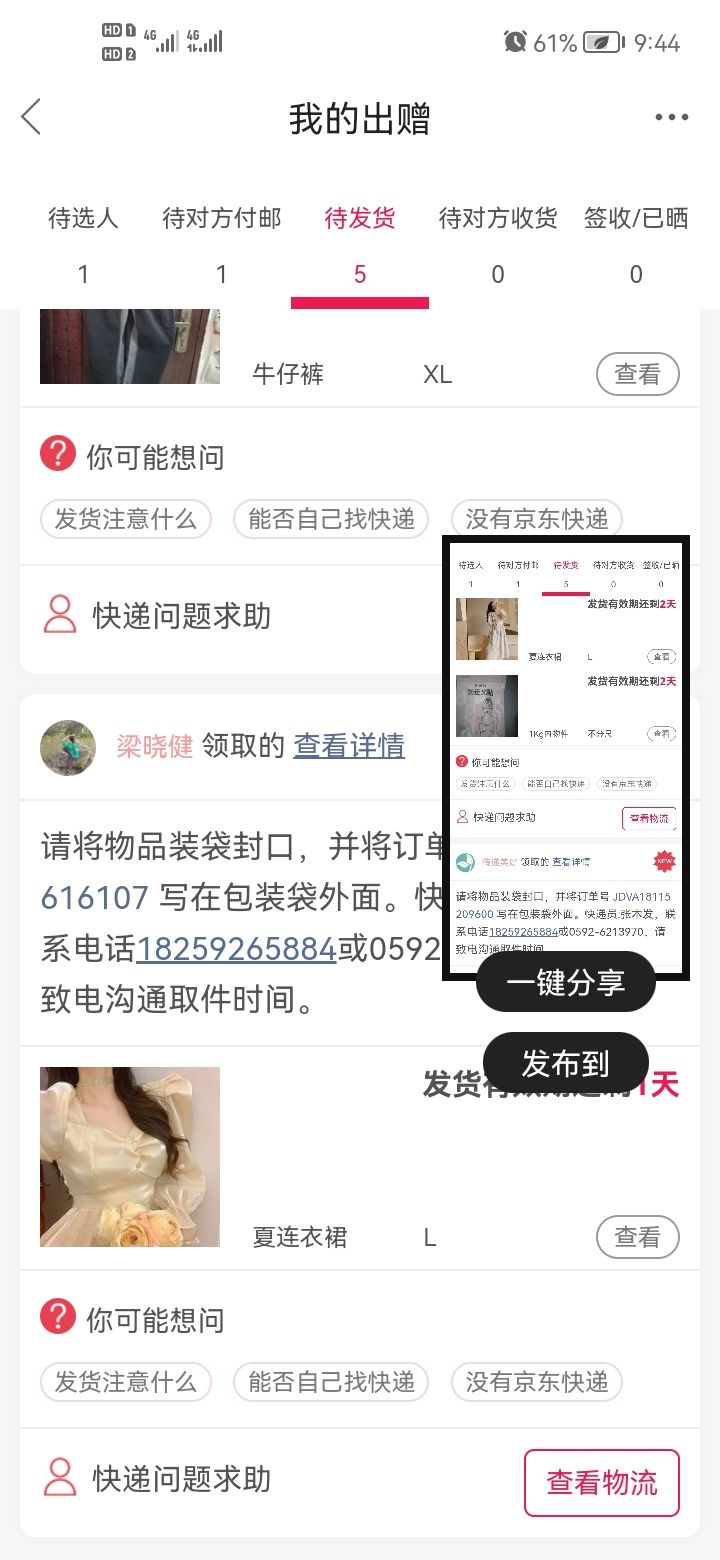Viewport: 720px width, 1560px height.
Task: Tap 查看 next to 牛仔裤
Action: pyautogui.click(x=638, y=374)
